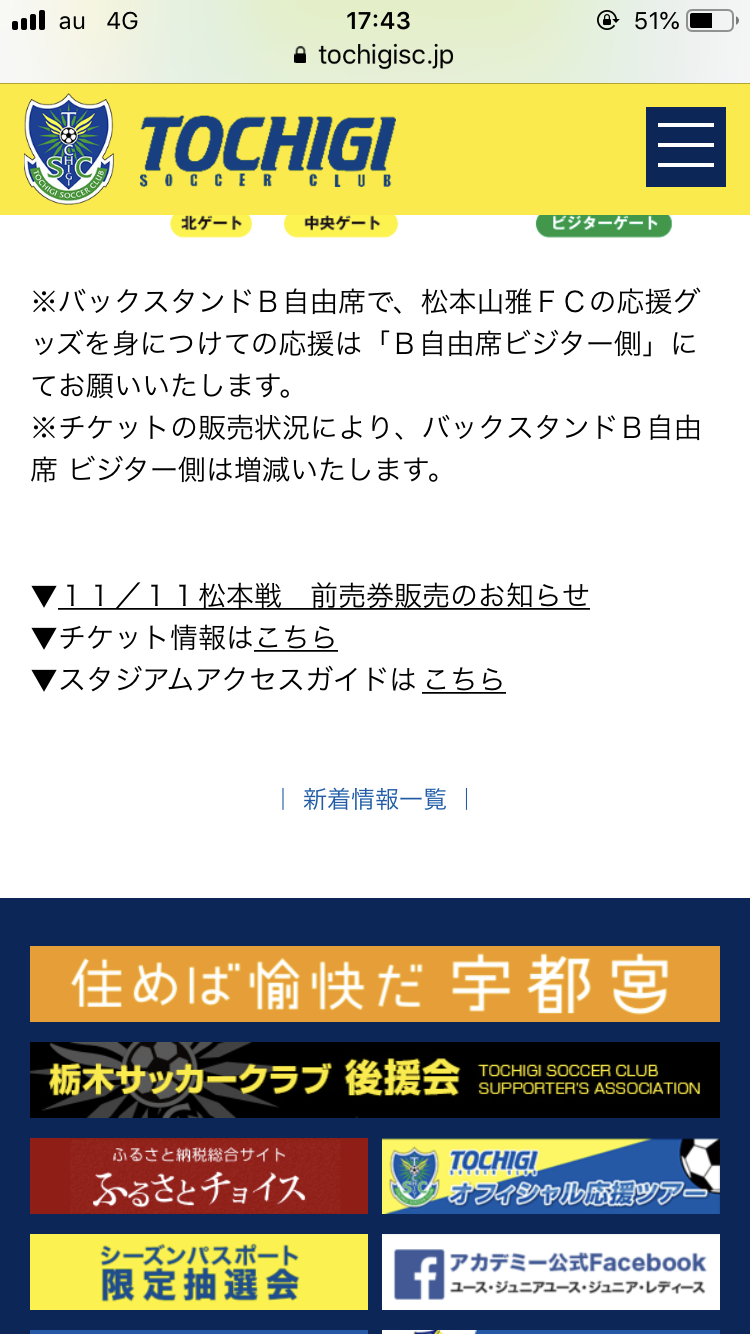This screenshot has width=750, height=1334.
Task: Select シーズンパスポート 限定抽選会 banner
Action: tap(199, 1272)
